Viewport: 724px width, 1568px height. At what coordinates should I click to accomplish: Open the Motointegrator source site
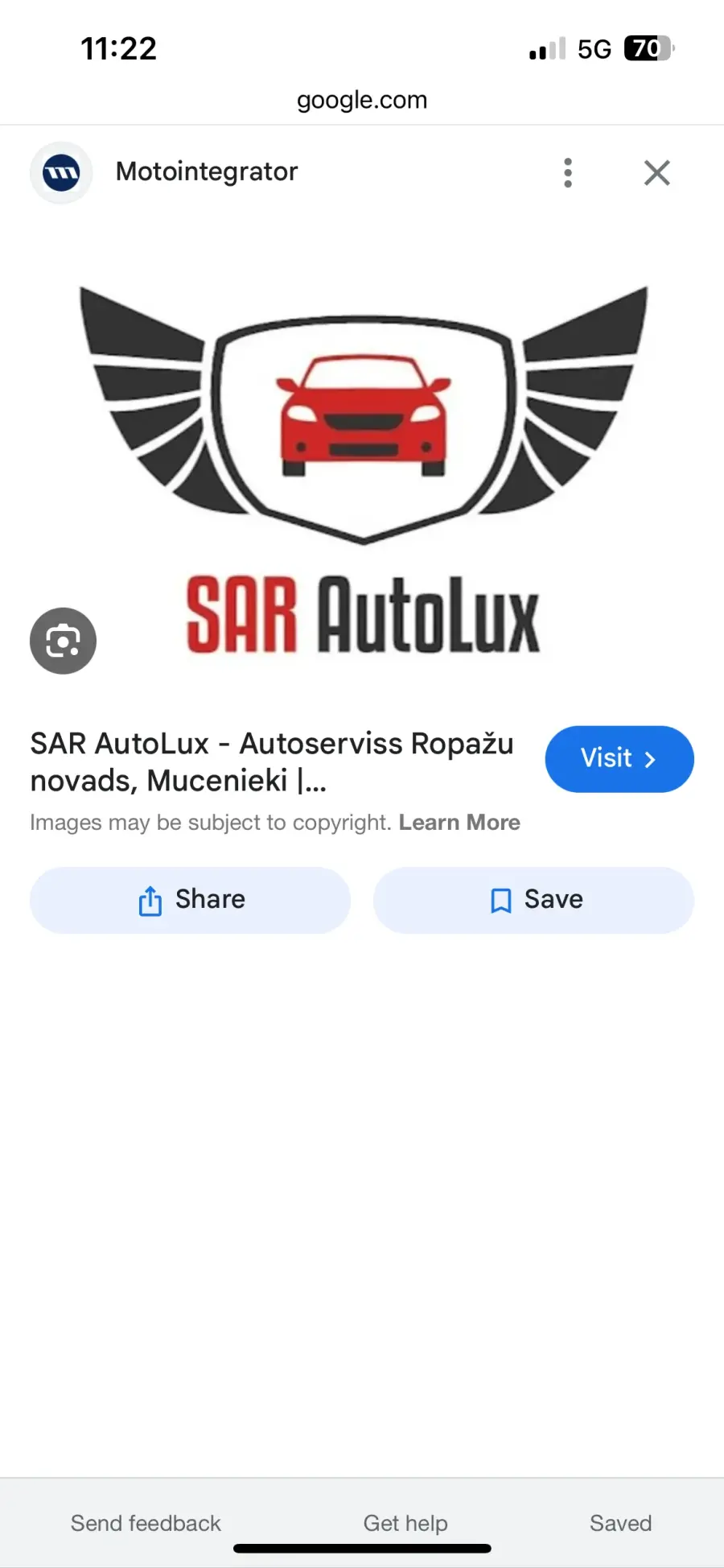click(x=207, y=171)
